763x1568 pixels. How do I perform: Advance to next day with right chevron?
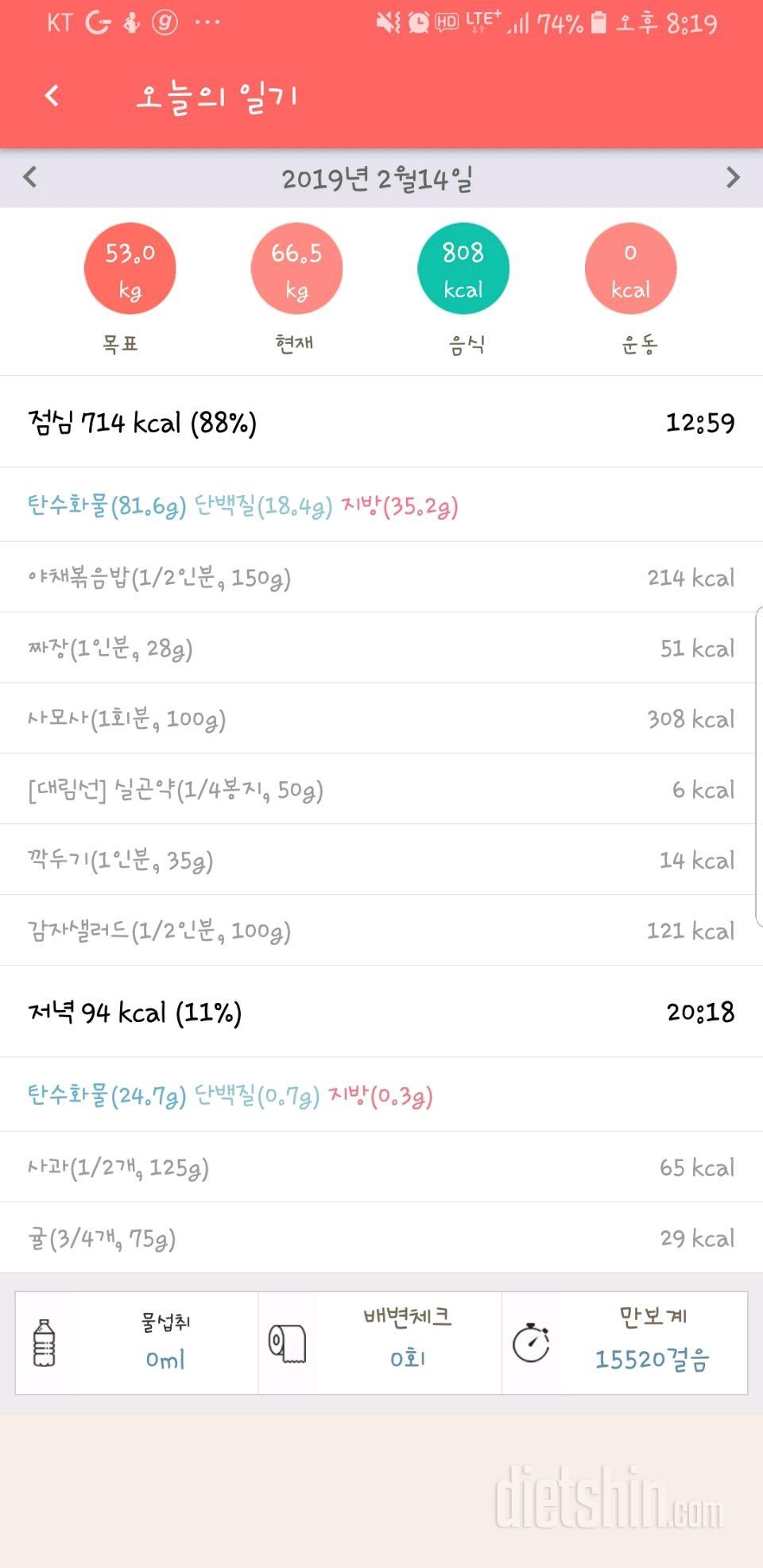tap(733, 178)
